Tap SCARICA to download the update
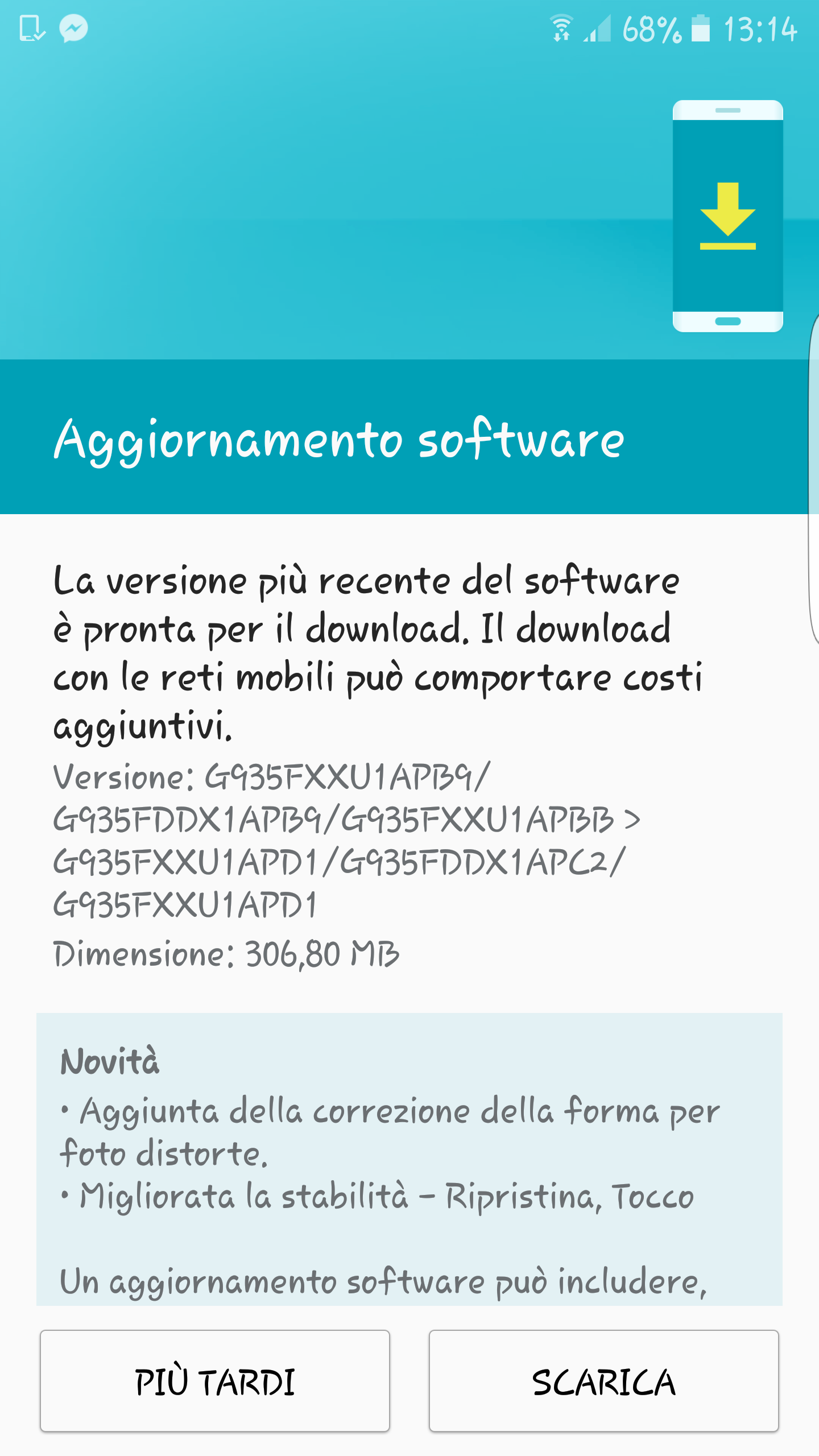 coord(603,1380)
